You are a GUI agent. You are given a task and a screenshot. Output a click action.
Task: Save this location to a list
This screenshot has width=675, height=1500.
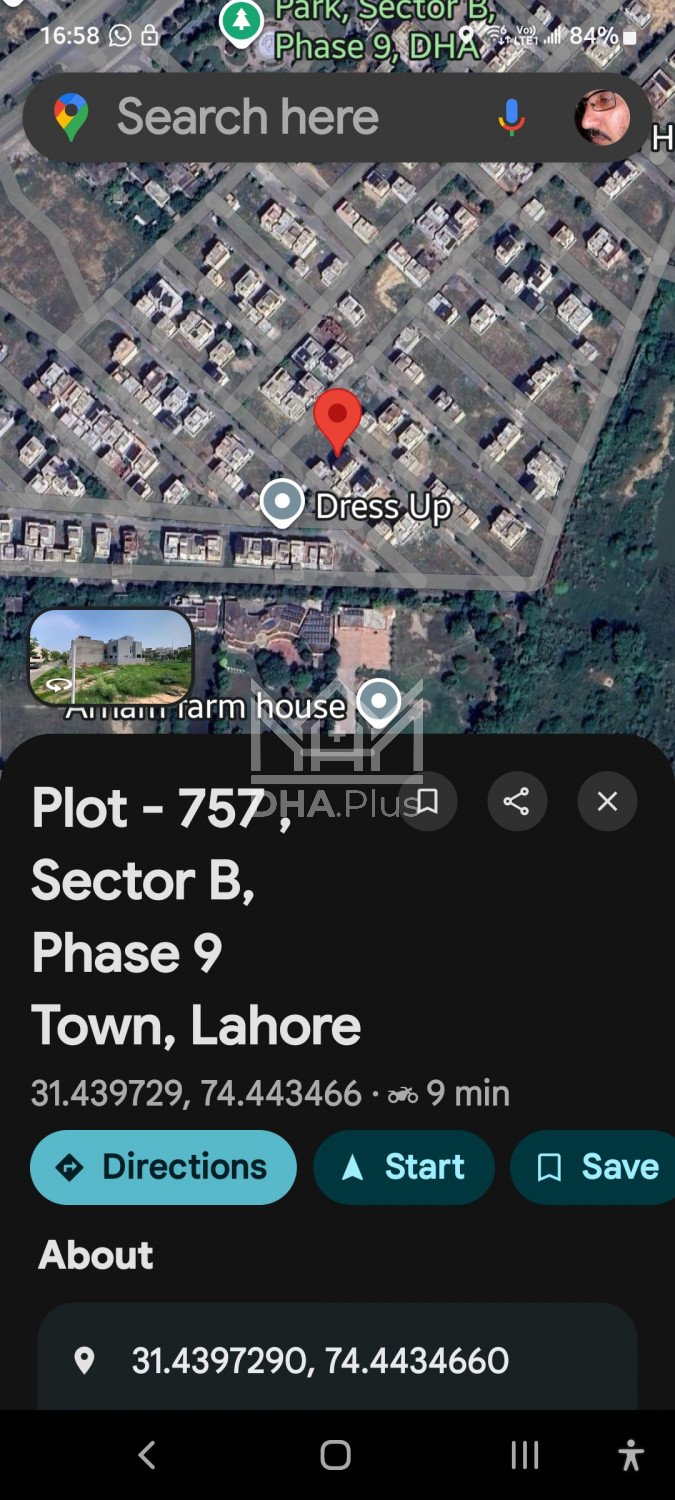coord(597,1167)
